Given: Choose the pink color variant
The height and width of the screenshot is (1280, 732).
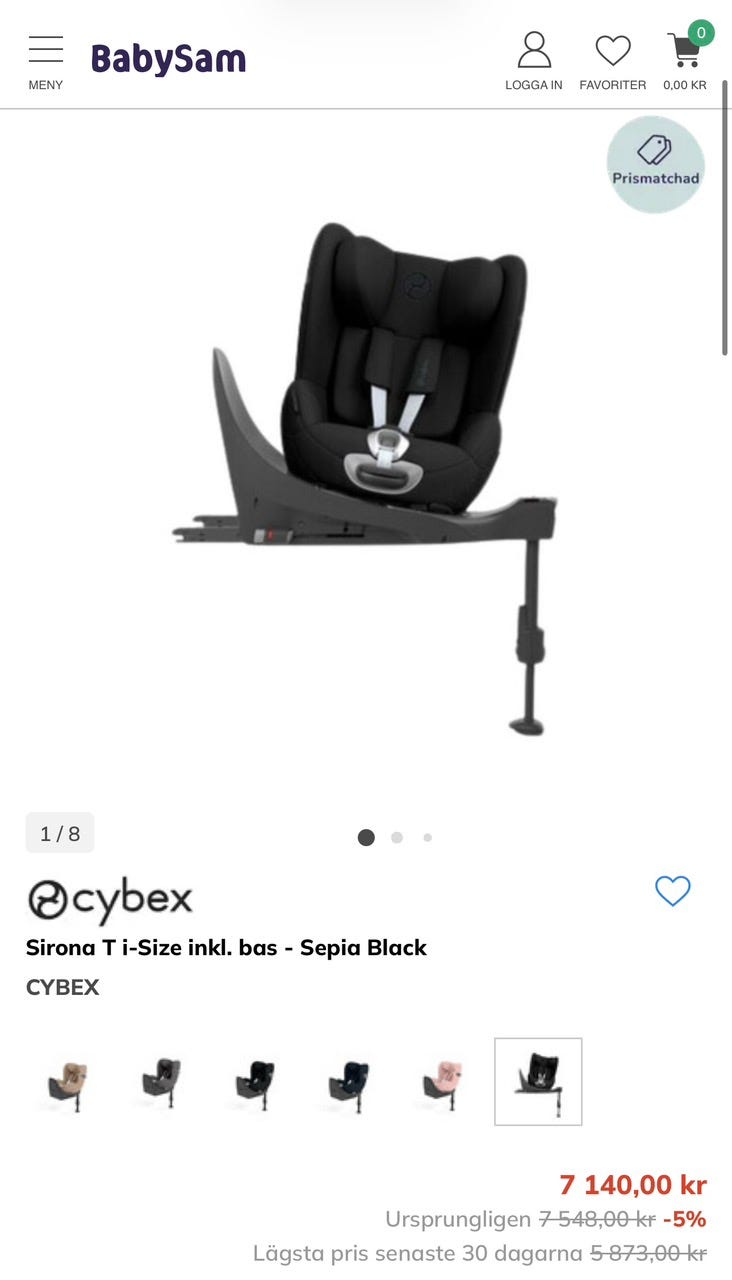Looking at the screenshot, I should [x=442, y=1082].
